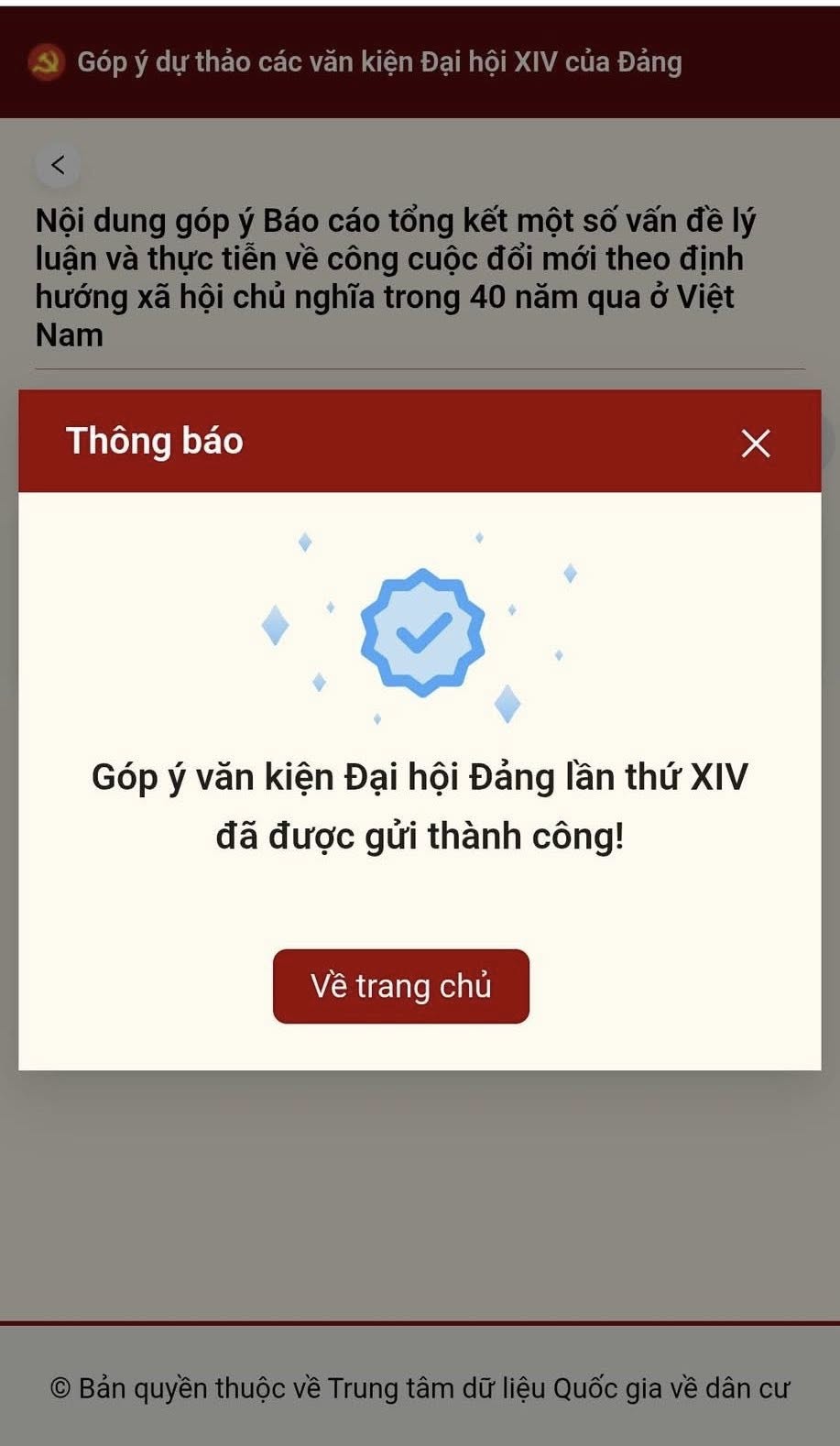840x1446 pixels.
Task: Dismiss the Thông báo popup via its close control
Action: click(x=755, y=444)
